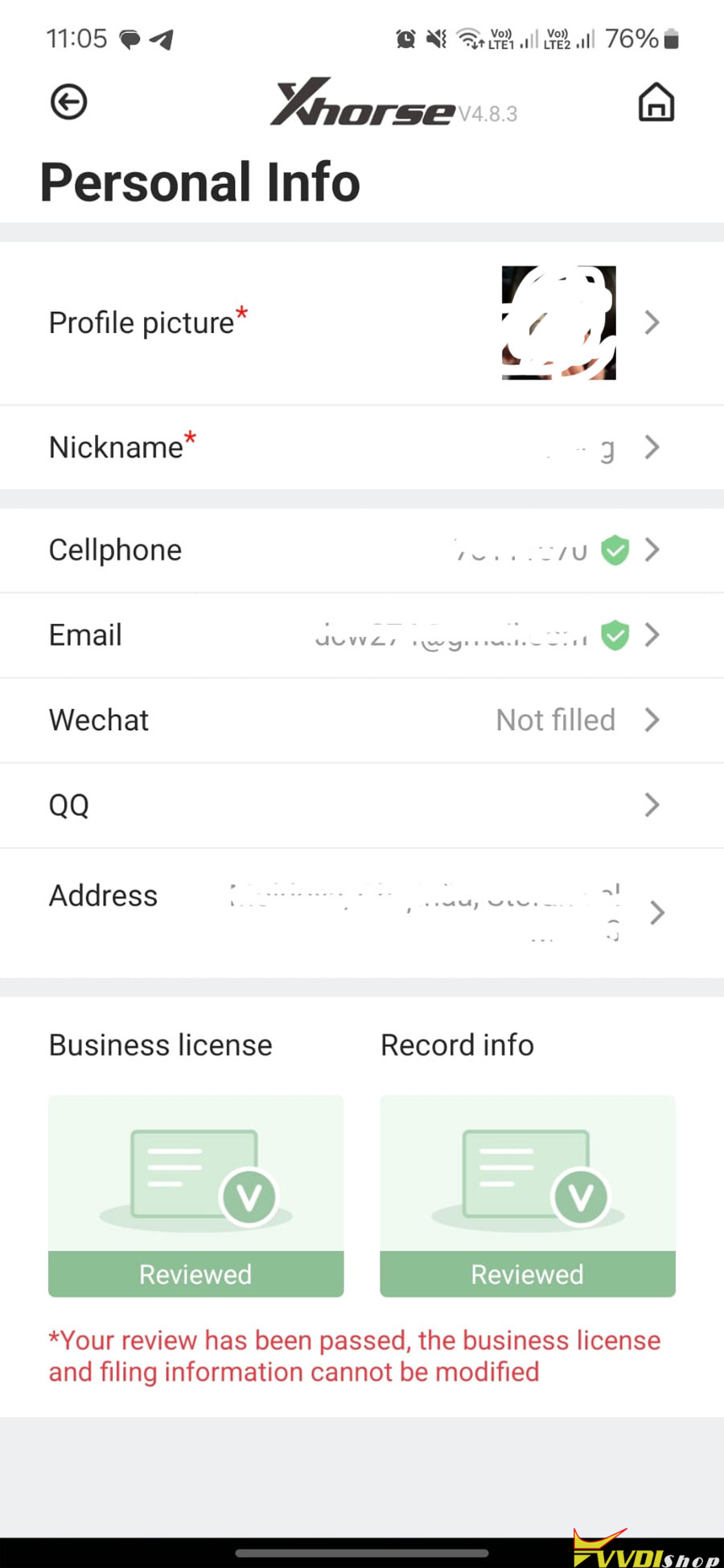Open the Email row
The height and width of the screenshot is (1568, 724).
click(362, 635)
